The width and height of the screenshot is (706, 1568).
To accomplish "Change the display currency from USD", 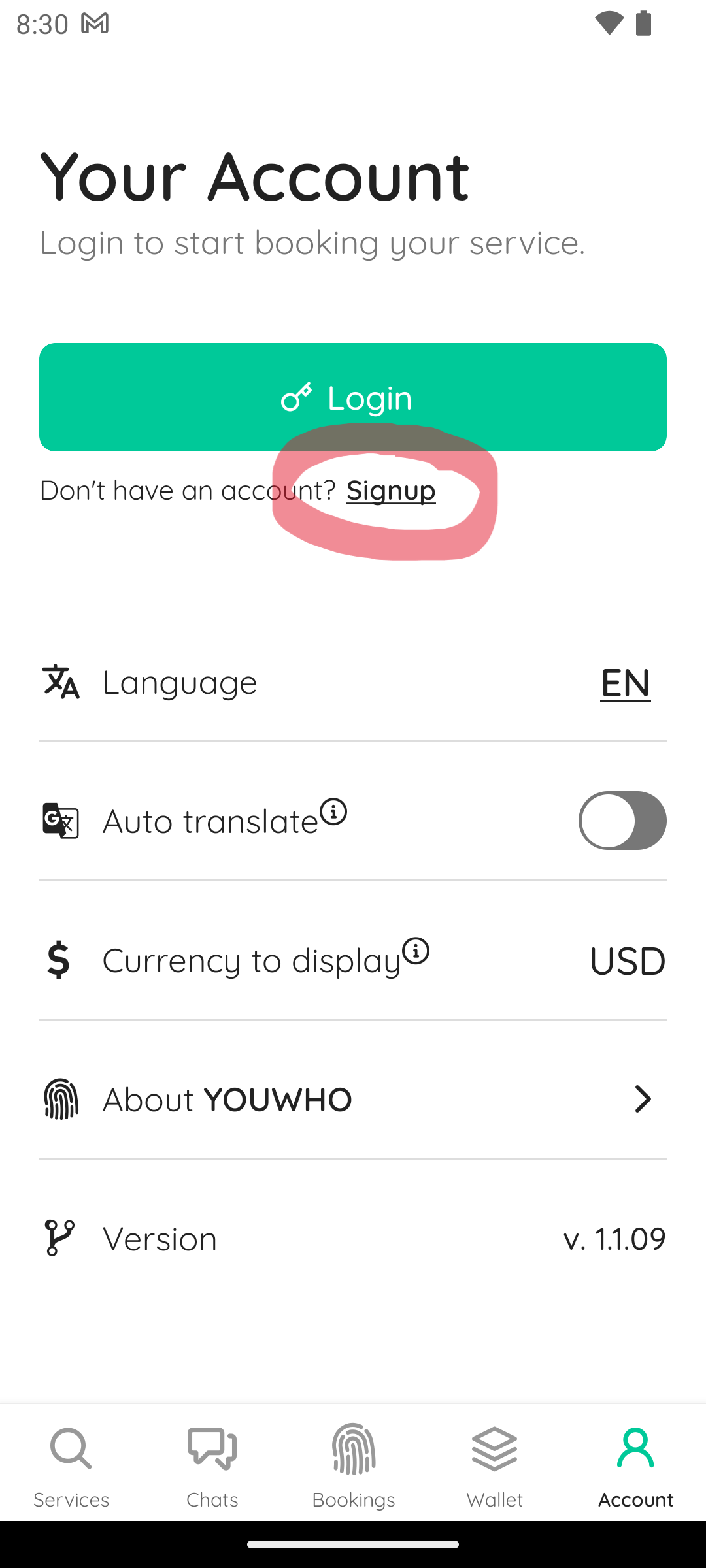I will [627, 960].
